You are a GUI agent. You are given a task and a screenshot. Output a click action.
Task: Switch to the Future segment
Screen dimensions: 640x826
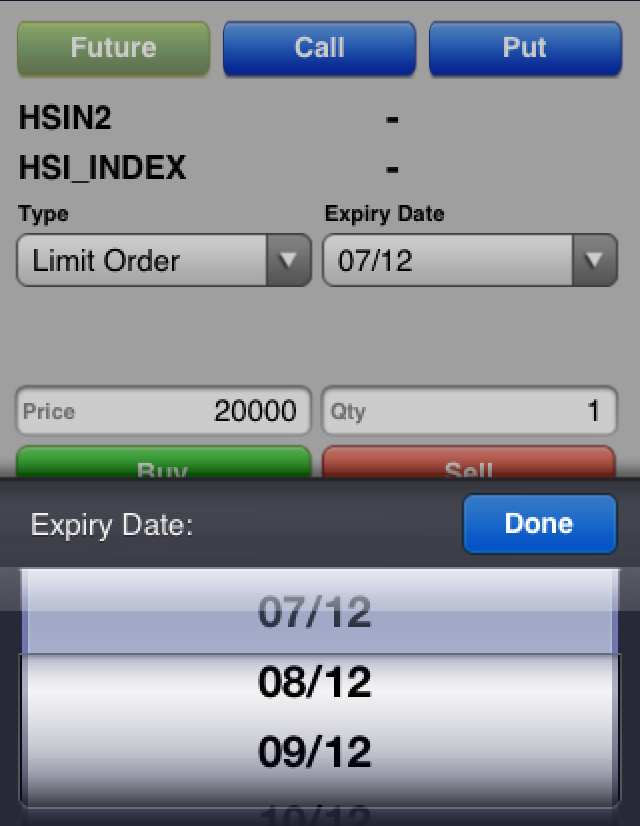(113, 48)
